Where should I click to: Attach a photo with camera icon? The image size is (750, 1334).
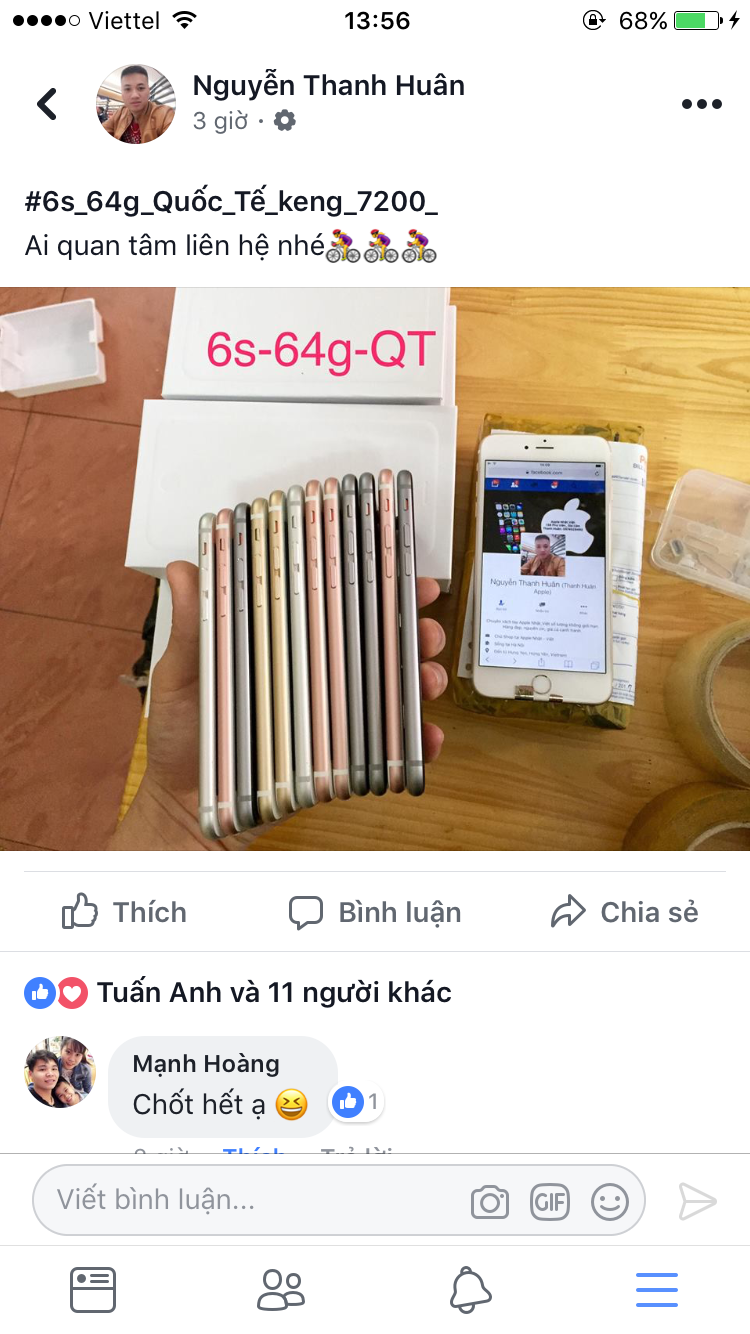(x=490, y=1201)
